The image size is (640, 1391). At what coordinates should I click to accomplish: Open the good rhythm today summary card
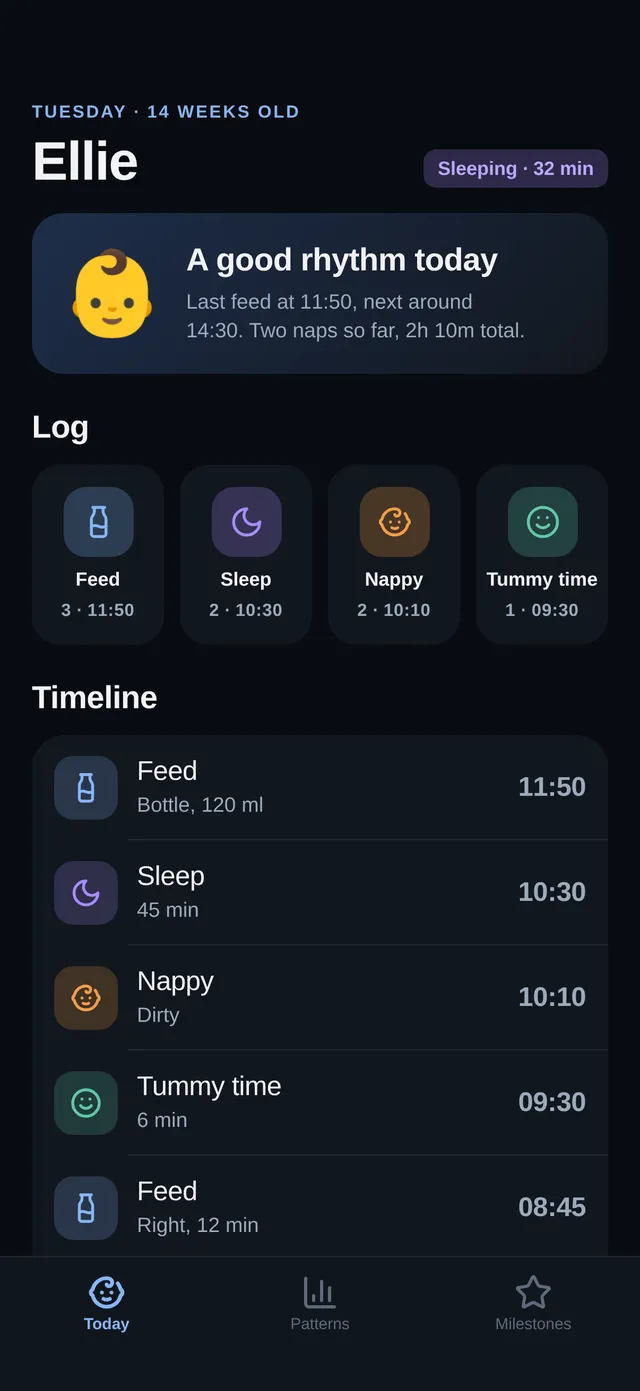pos(320,293)
